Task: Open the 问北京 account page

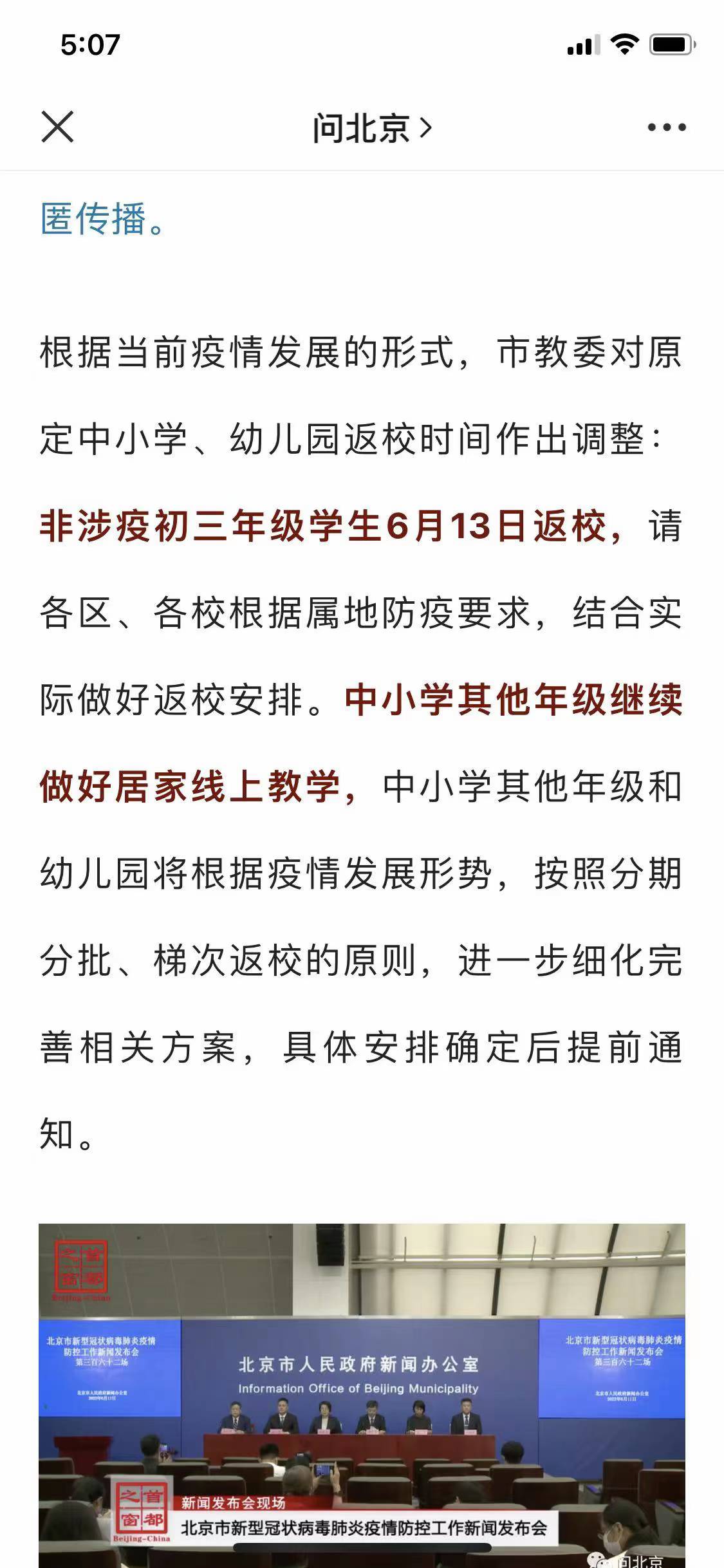Action: point(371,127)
